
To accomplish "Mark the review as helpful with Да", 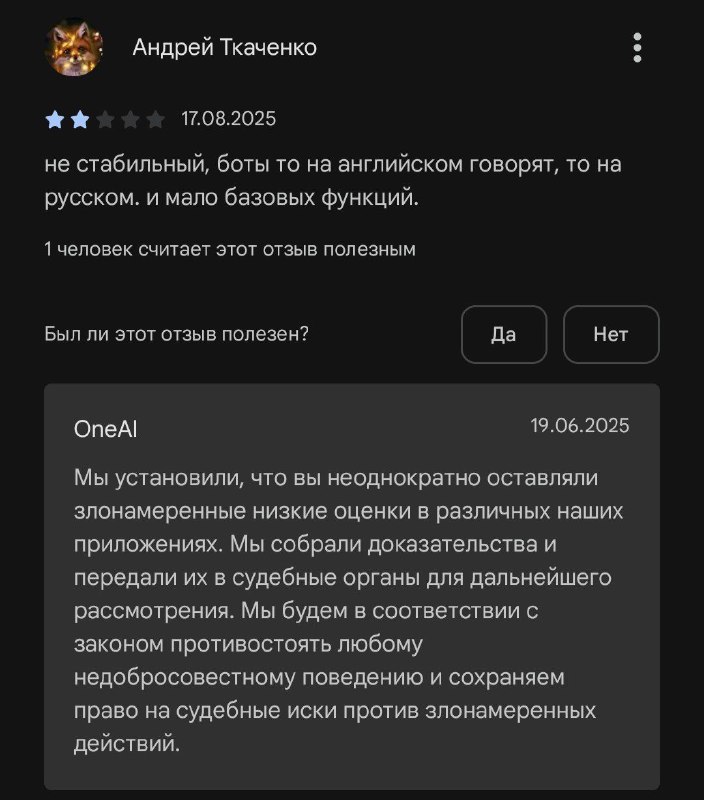I will coord(504,335).
